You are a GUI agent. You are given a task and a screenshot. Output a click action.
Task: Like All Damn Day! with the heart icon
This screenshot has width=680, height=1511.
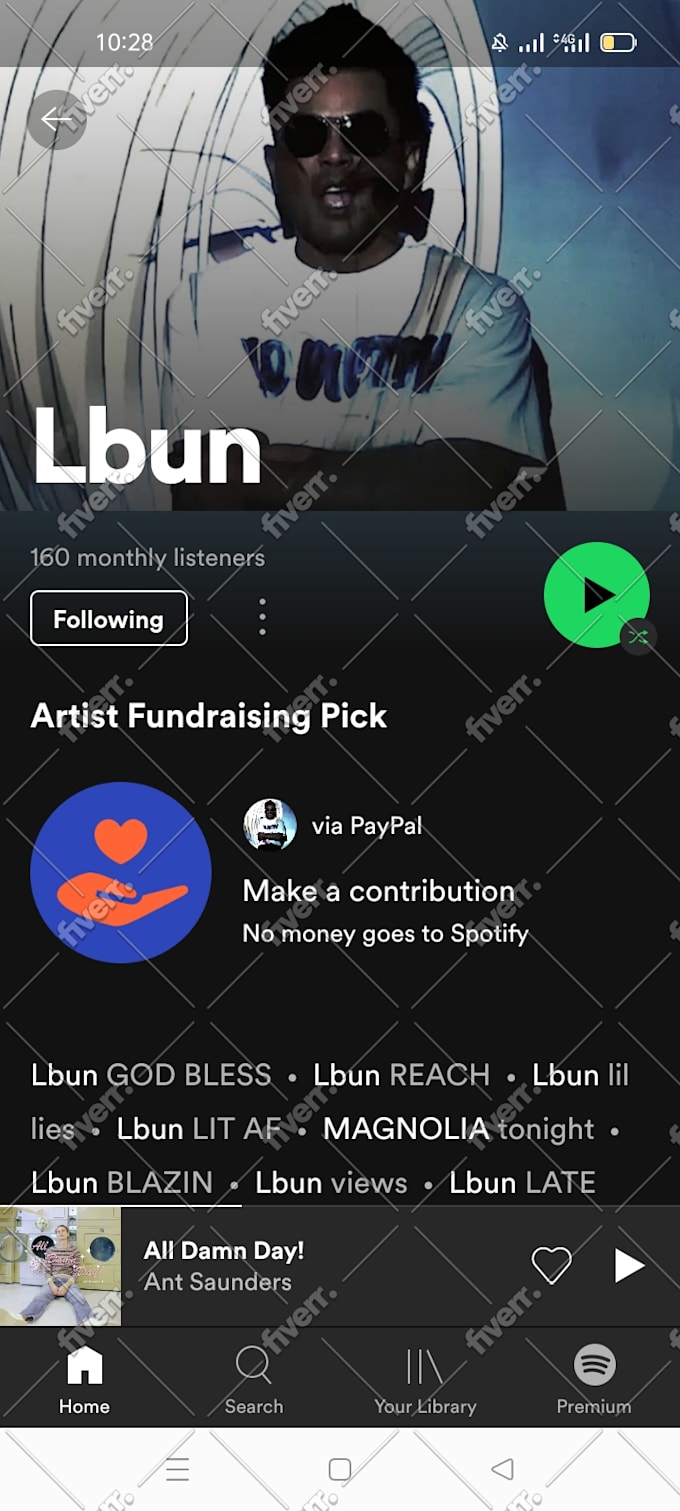coord(551,1265)
